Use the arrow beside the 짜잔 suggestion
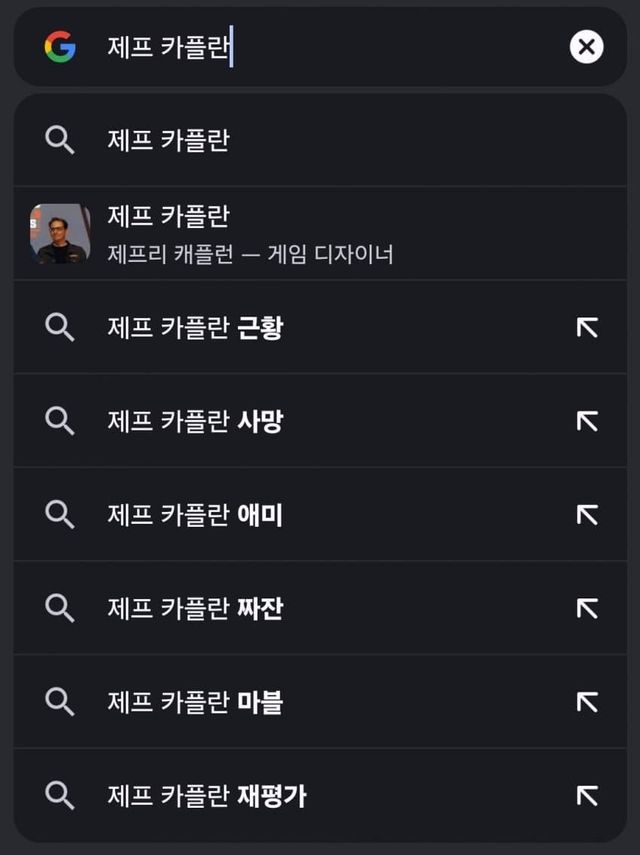 click(x=587, y=608)
